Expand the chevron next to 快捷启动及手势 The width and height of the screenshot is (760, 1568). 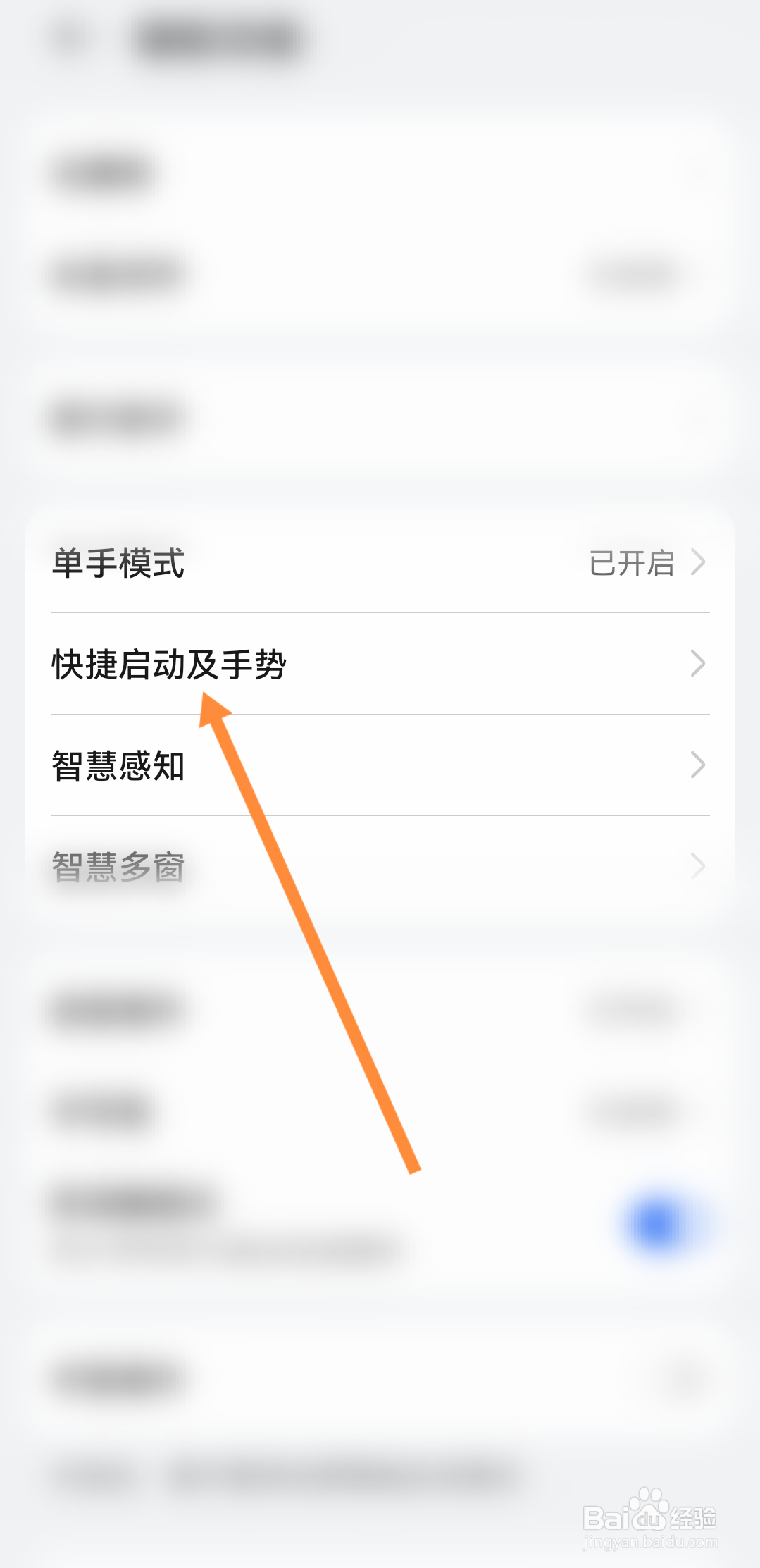coord(697,663)
